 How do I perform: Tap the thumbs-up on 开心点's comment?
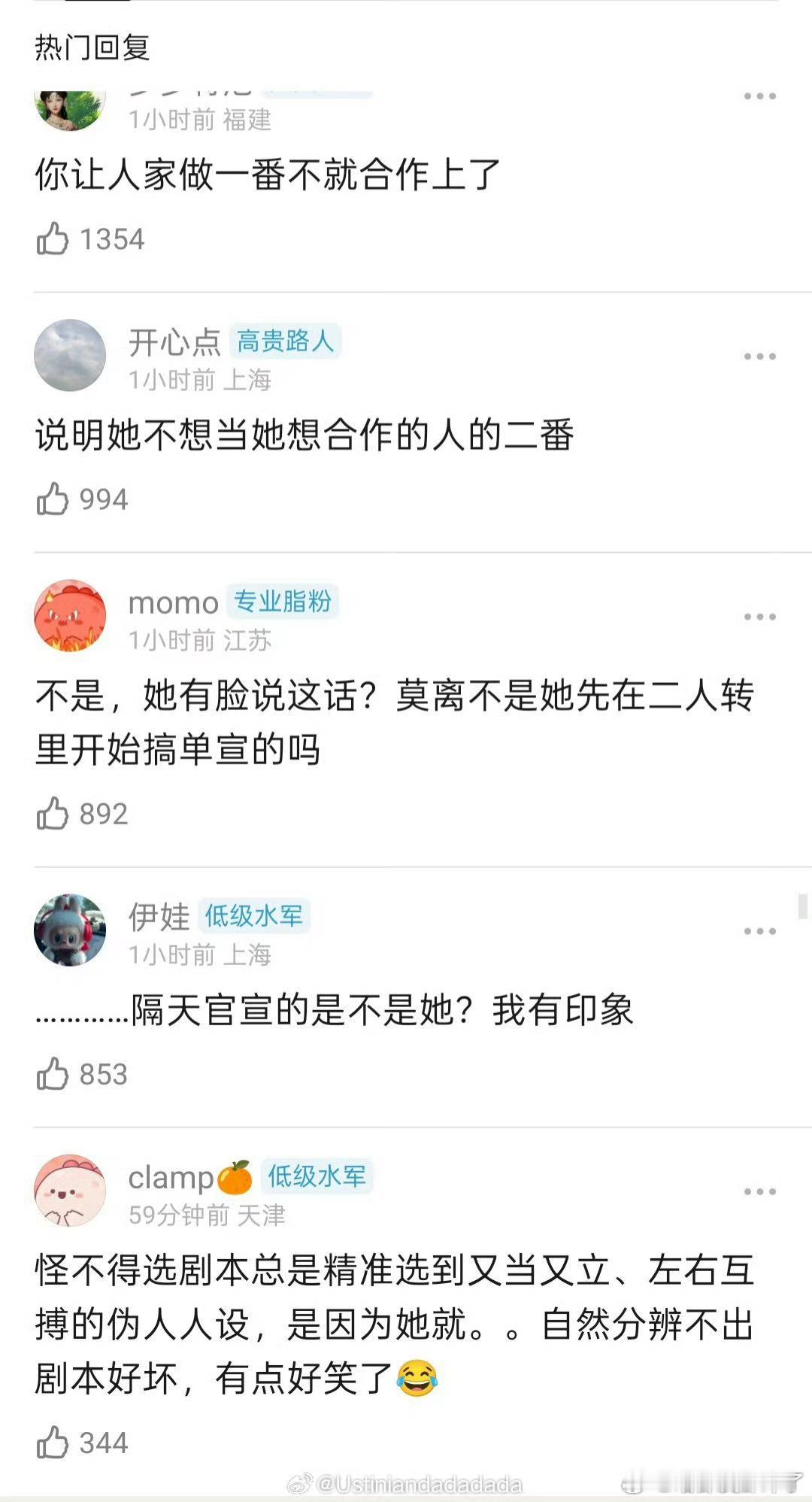pyautogui.click(x=53, y=498)
